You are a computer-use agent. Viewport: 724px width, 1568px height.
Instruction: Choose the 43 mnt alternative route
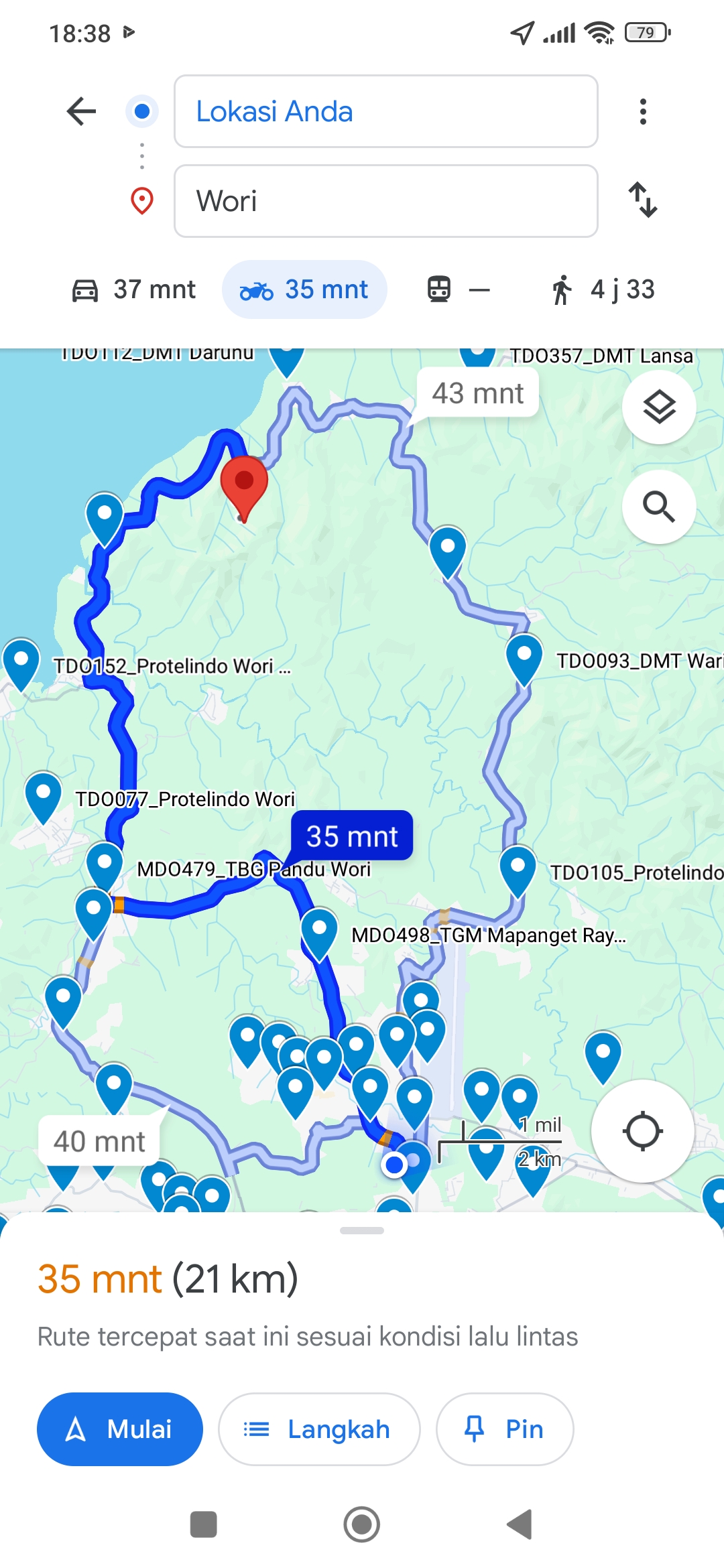point(478,393)
